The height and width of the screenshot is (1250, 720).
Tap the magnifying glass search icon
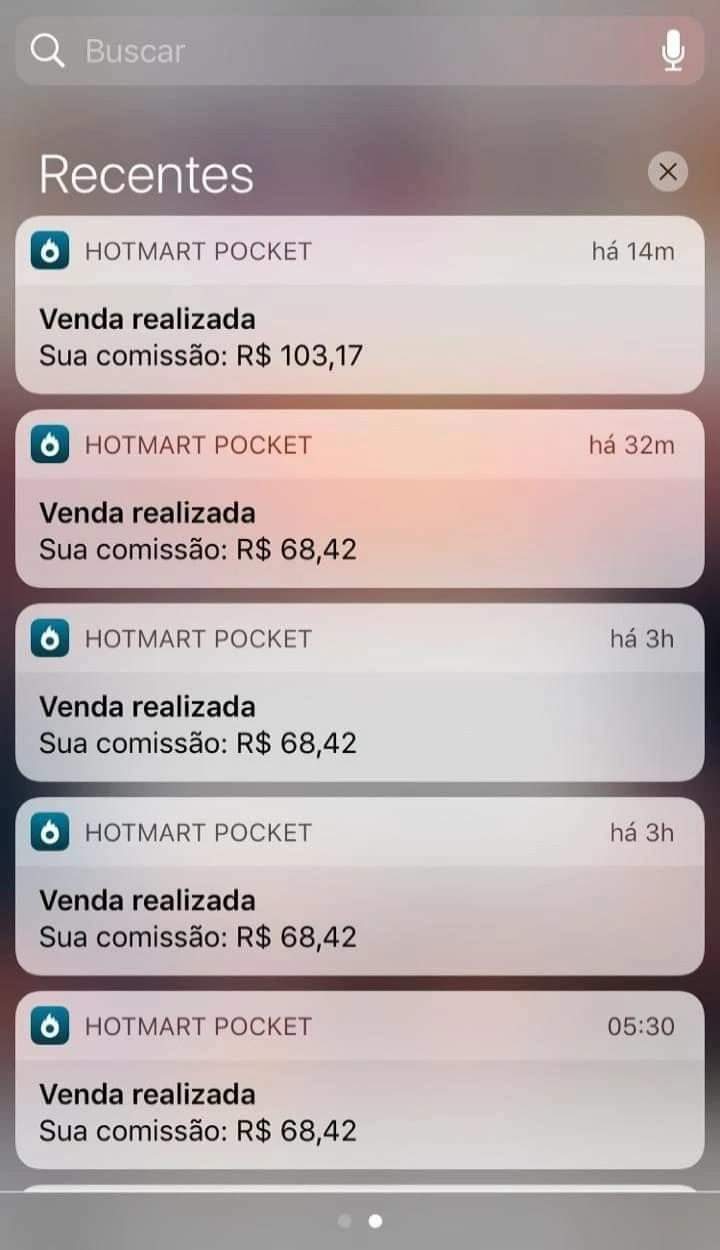click(48, 50)
